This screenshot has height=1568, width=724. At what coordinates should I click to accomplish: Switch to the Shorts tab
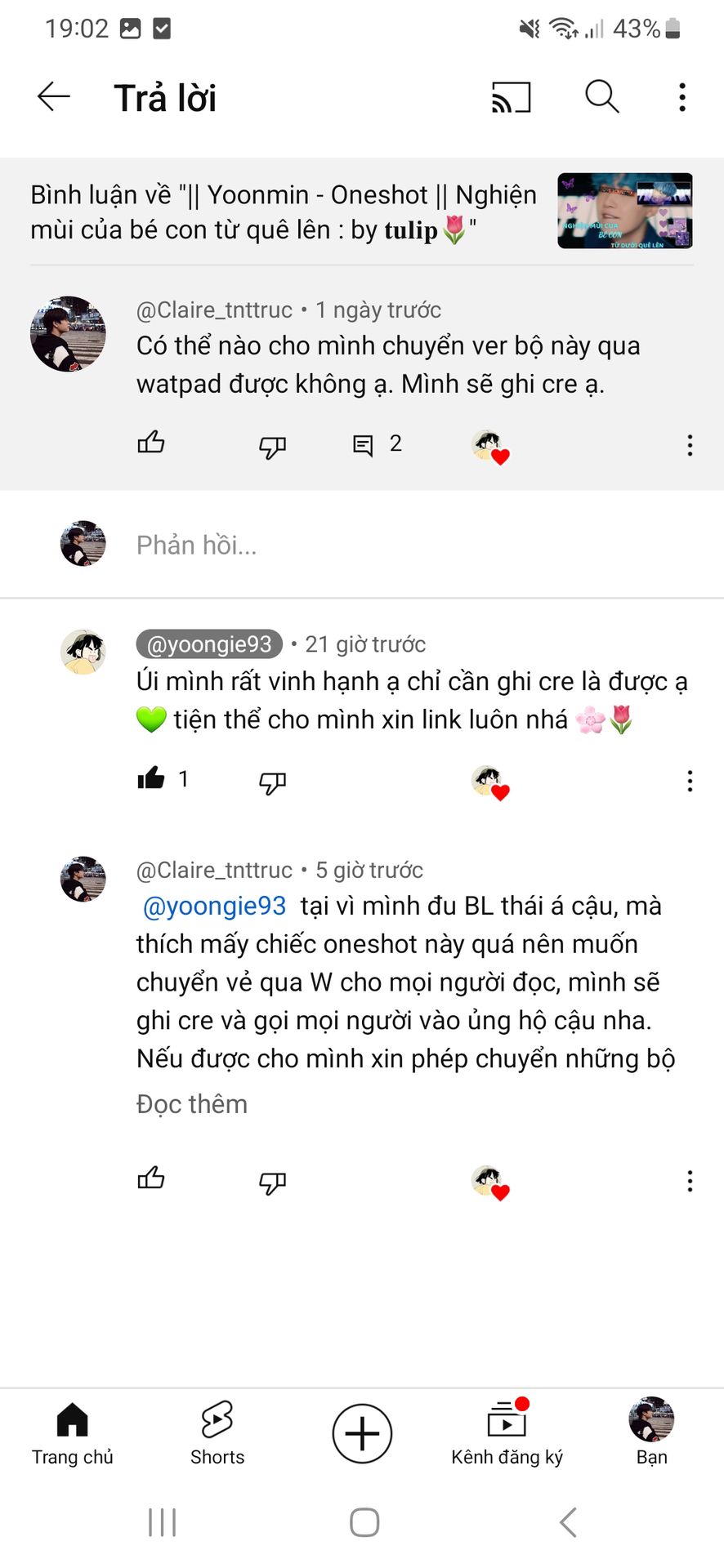(x=217, y=1433)
